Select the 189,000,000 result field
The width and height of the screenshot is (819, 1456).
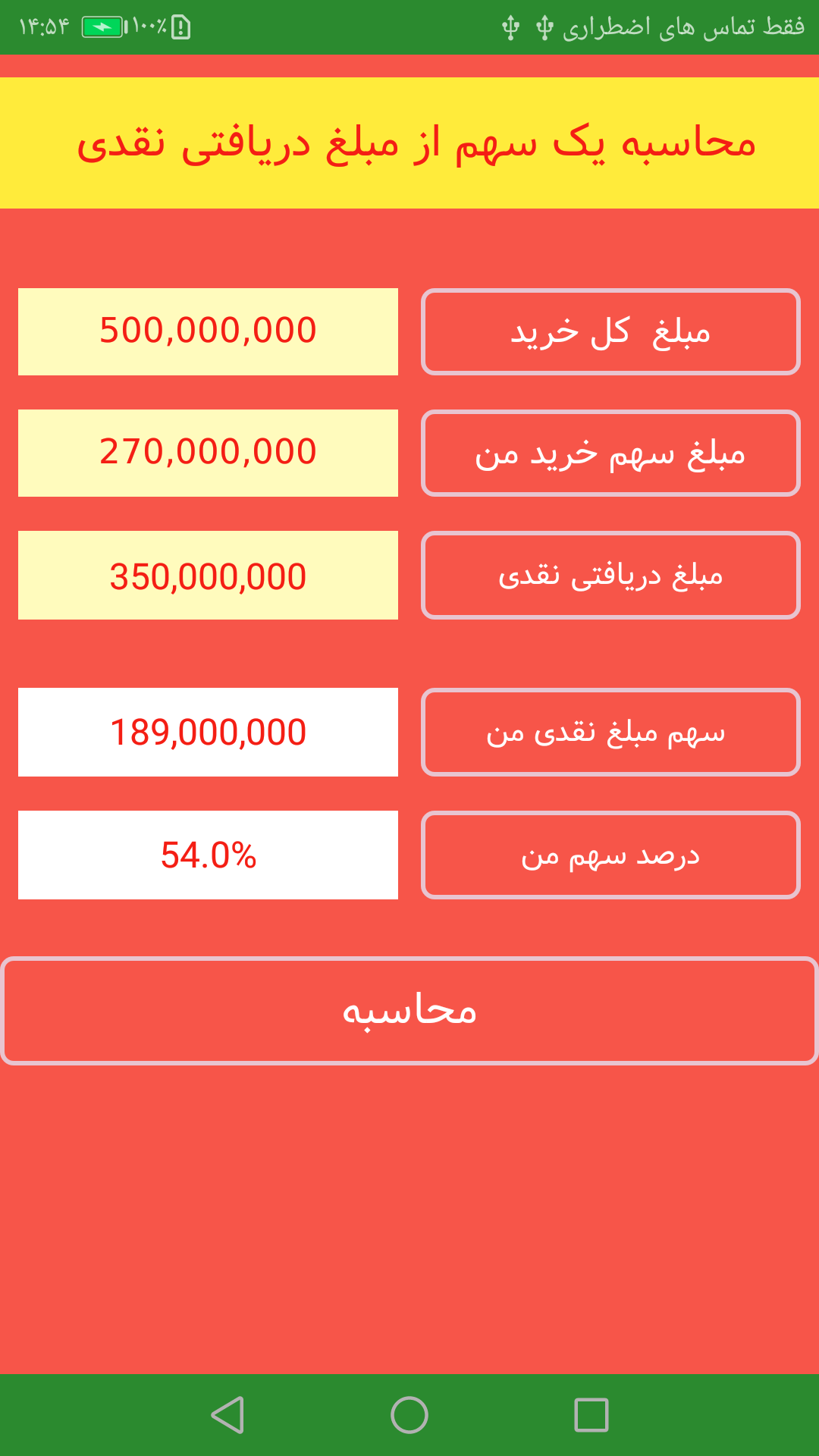(x=208, y=732)
